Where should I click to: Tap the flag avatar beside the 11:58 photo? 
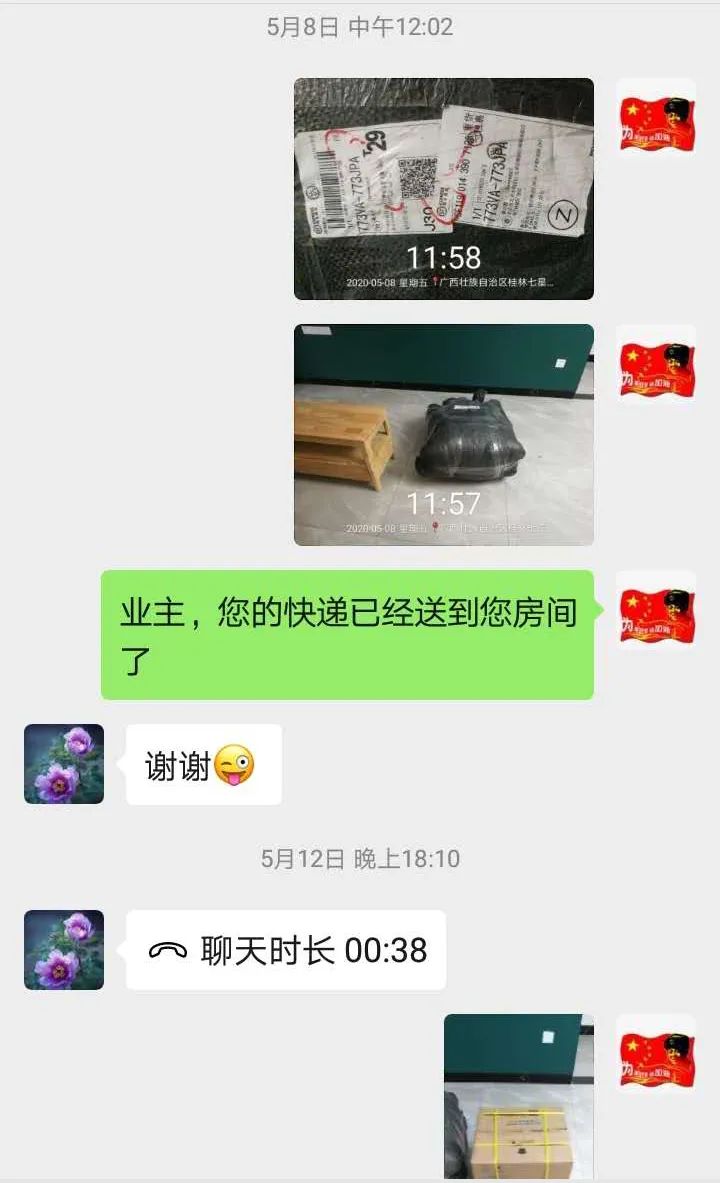pos(656,118)
